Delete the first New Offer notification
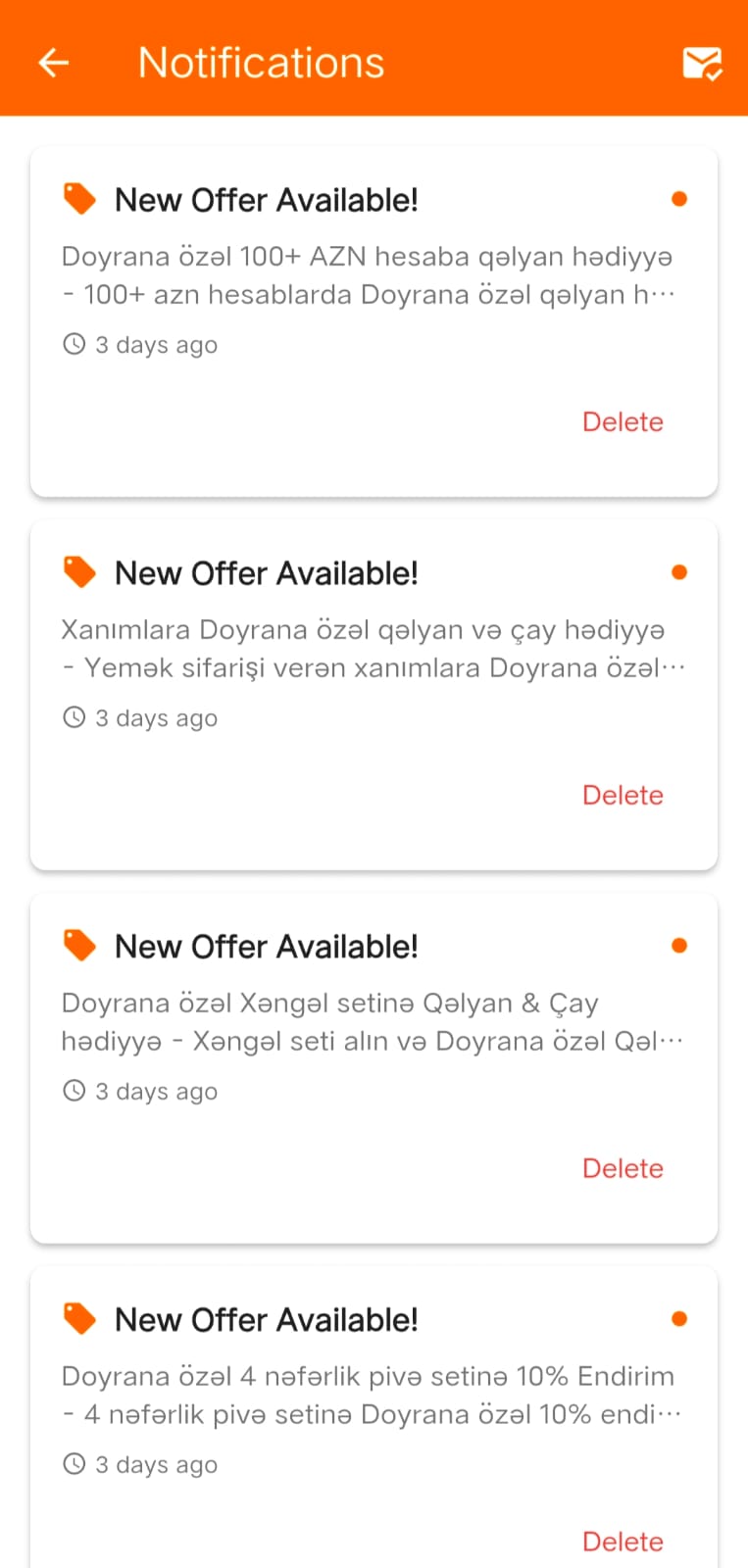748x1568 pixels. point(623,421)
